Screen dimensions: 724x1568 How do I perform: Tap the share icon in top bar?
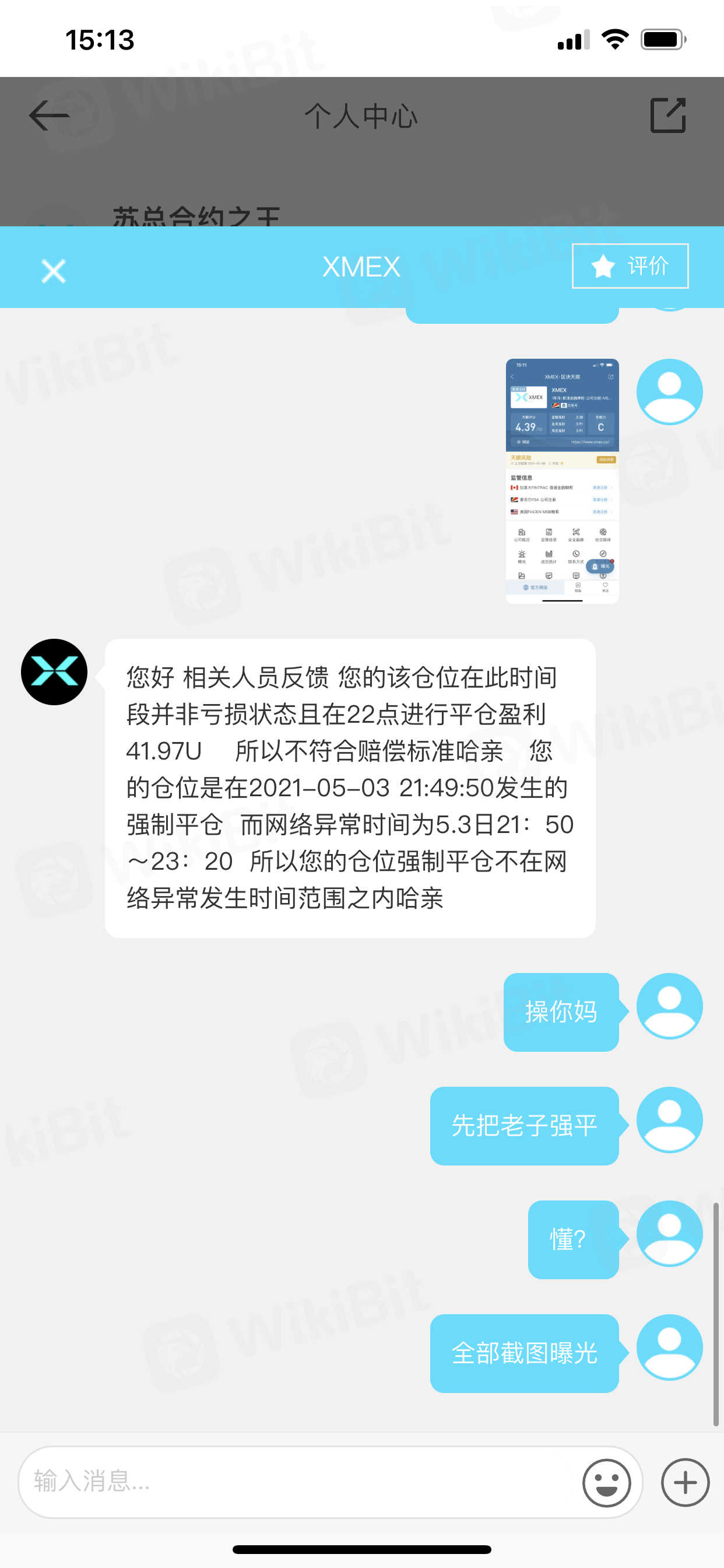point(667,116)
